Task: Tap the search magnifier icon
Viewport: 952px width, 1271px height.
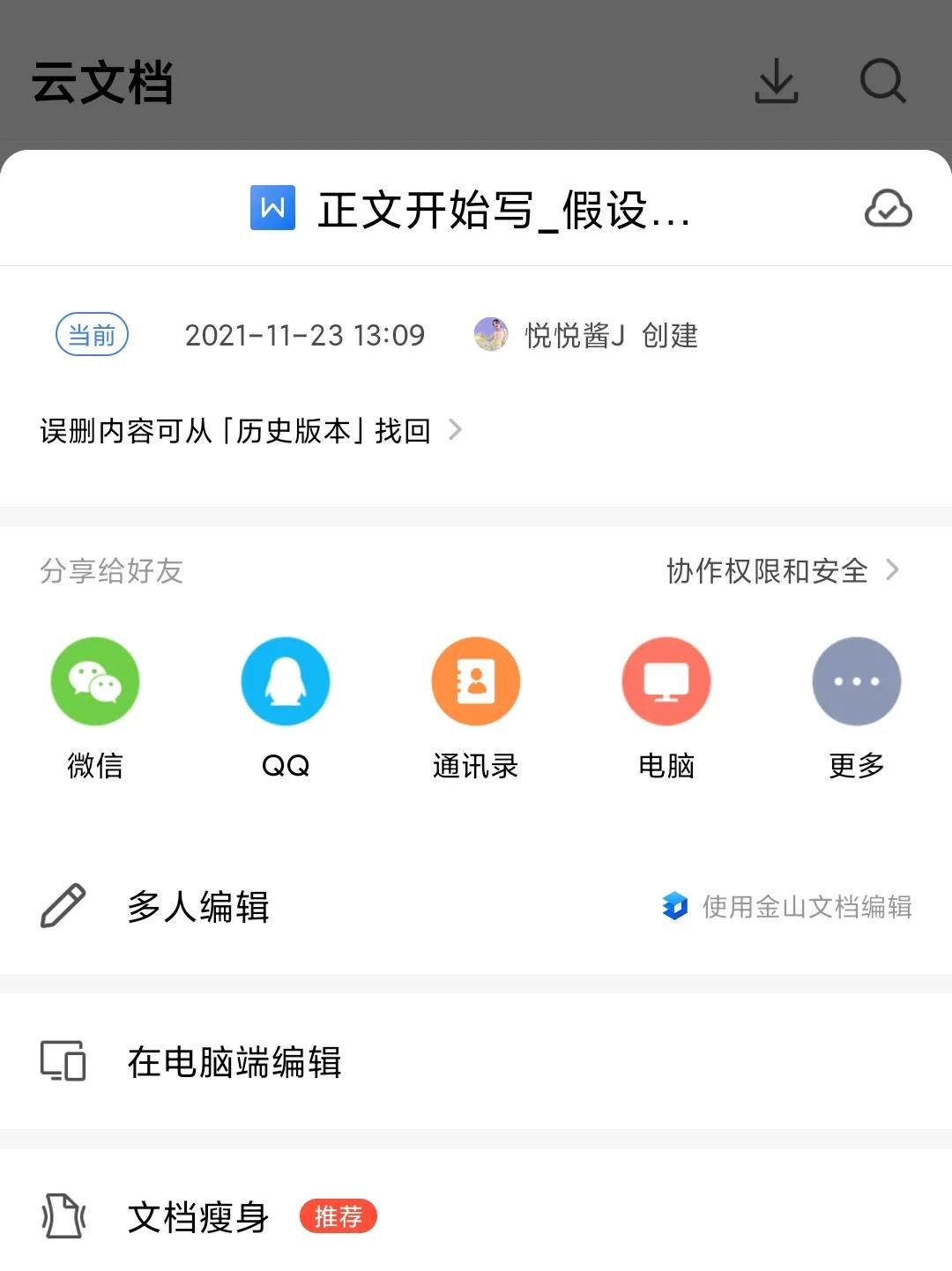Action: tap(883, 81)
